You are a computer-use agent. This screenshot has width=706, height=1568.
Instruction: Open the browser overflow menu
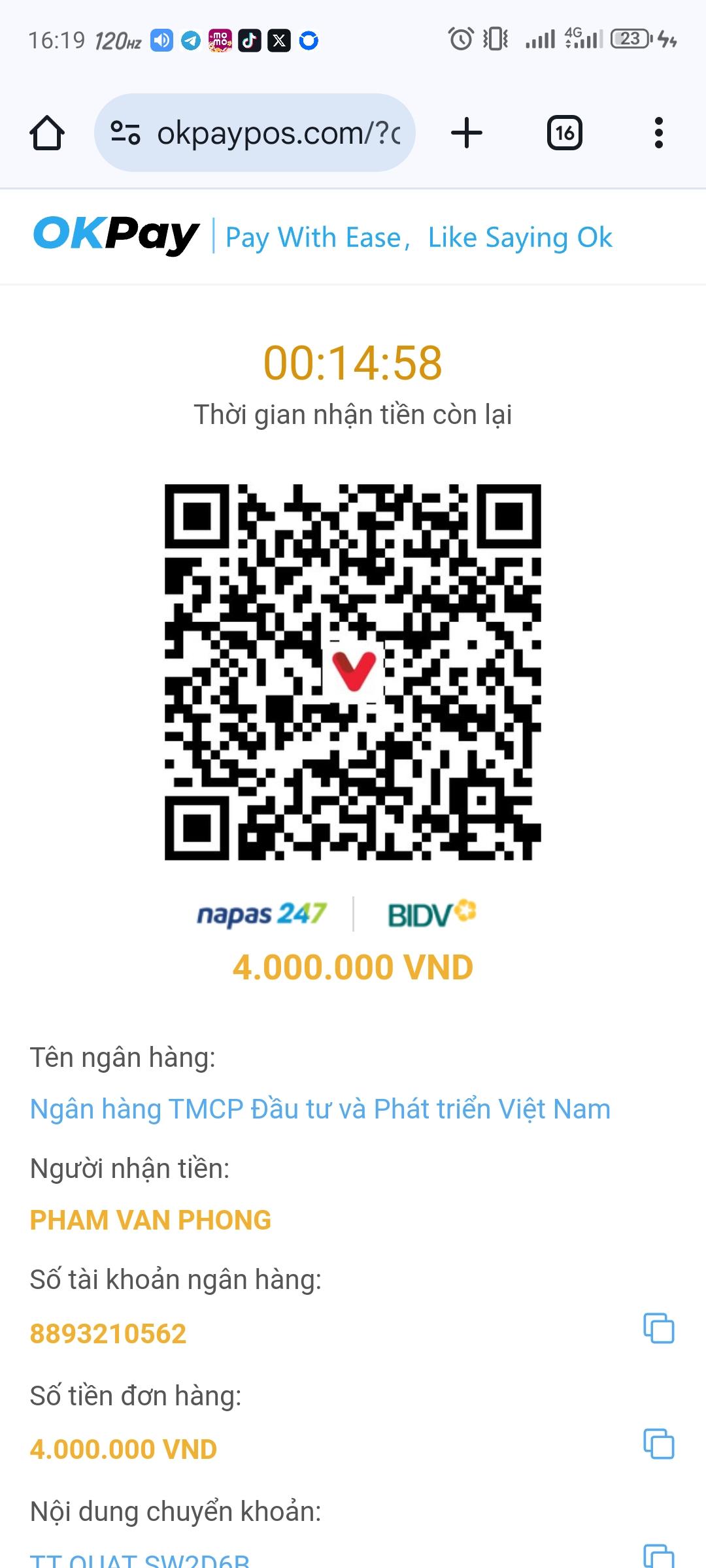coord(658,133)
